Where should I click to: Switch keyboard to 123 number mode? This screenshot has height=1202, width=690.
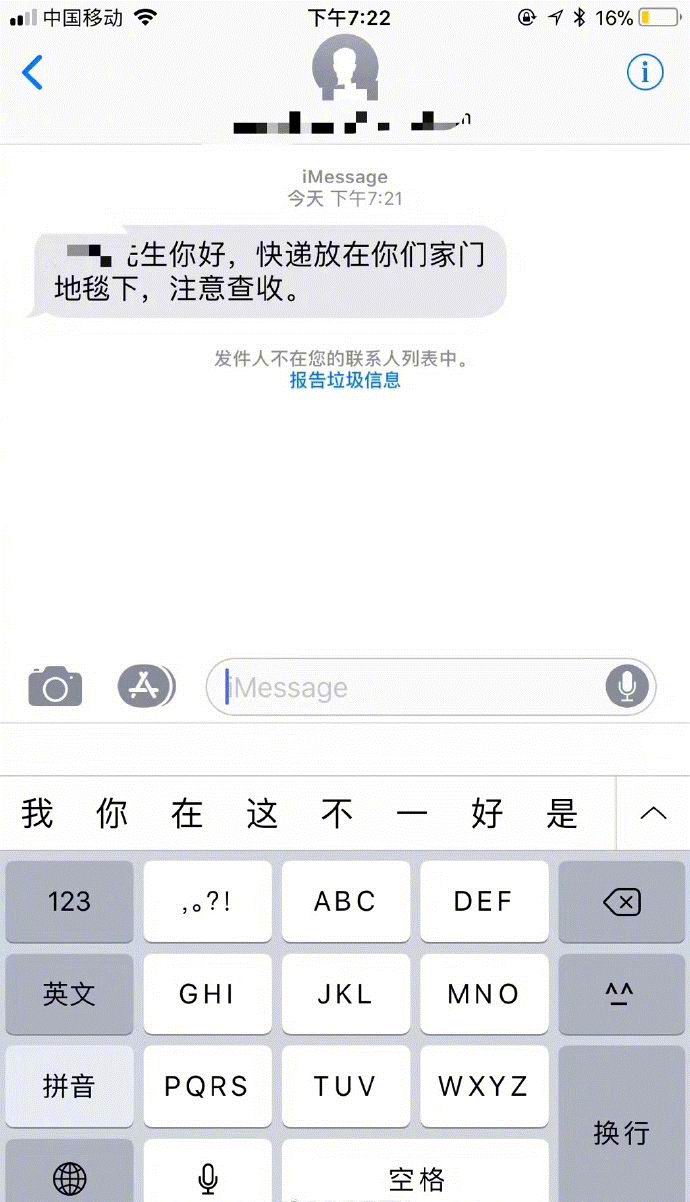point(69,902)
